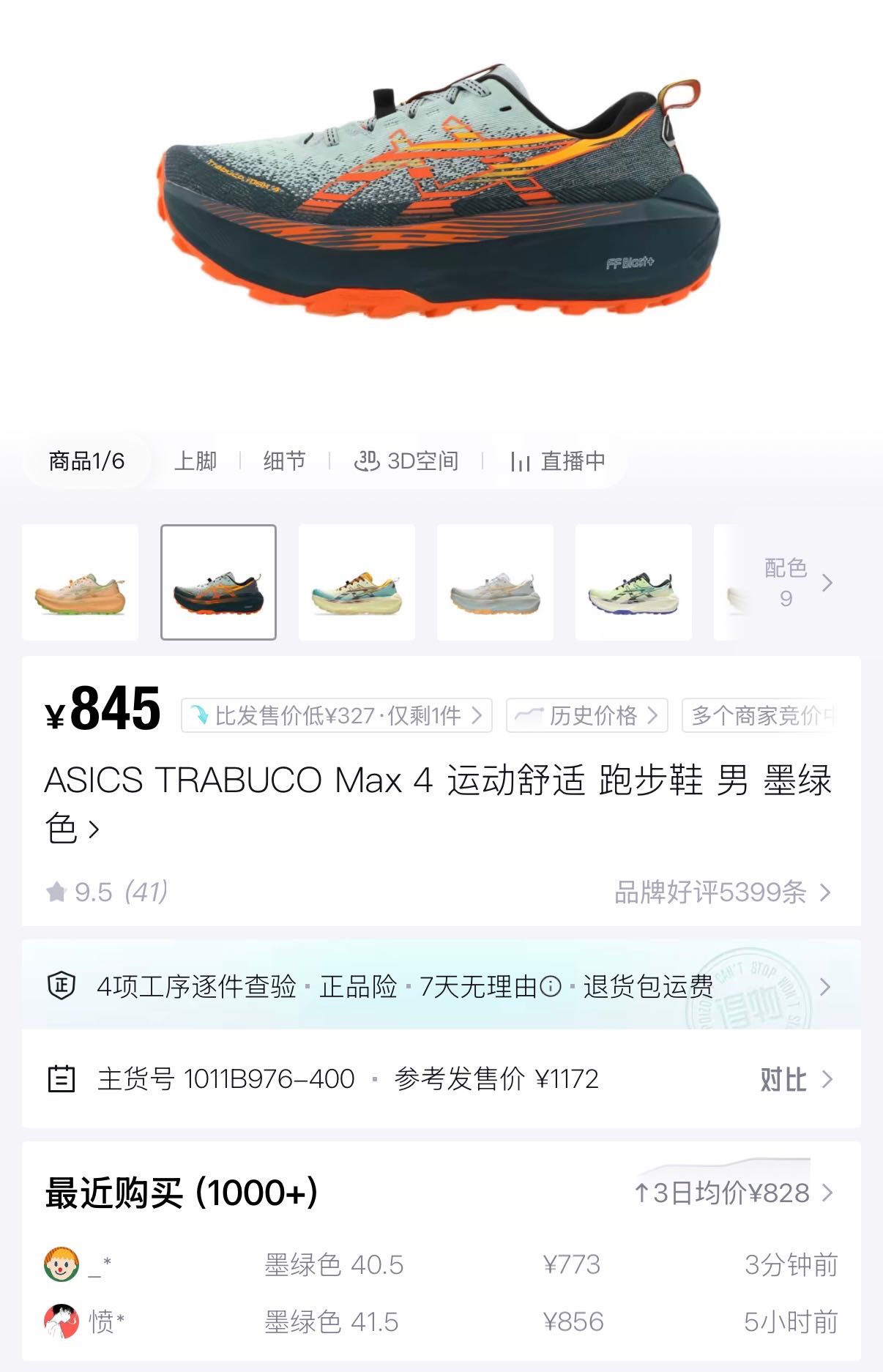
Task: Select the green and purple colorway thumbnail
Action: click(x=633, y=582)
